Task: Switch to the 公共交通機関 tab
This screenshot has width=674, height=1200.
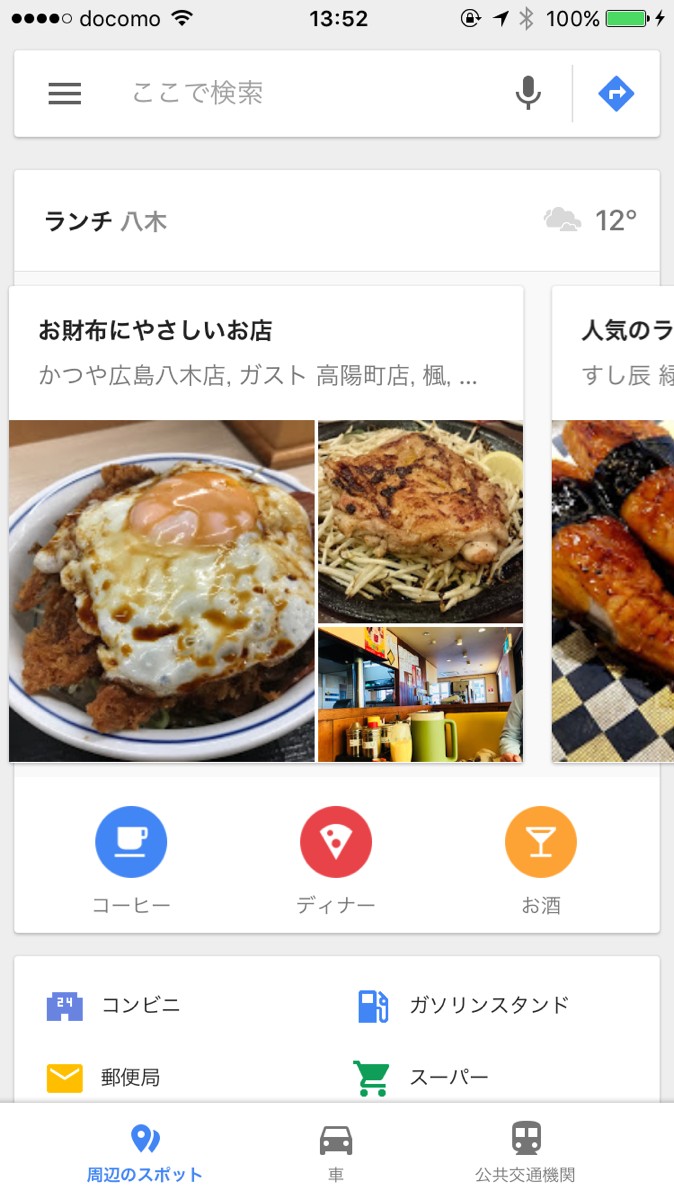Action: [526, 1152]
